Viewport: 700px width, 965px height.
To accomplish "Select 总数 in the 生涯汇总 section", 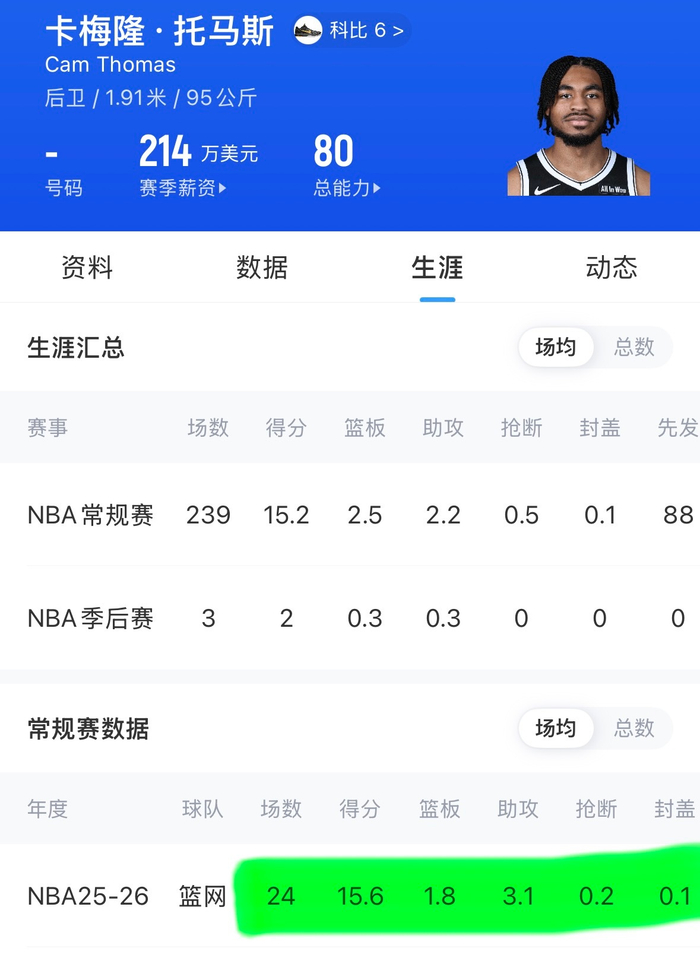I will [x=634, y=347].
